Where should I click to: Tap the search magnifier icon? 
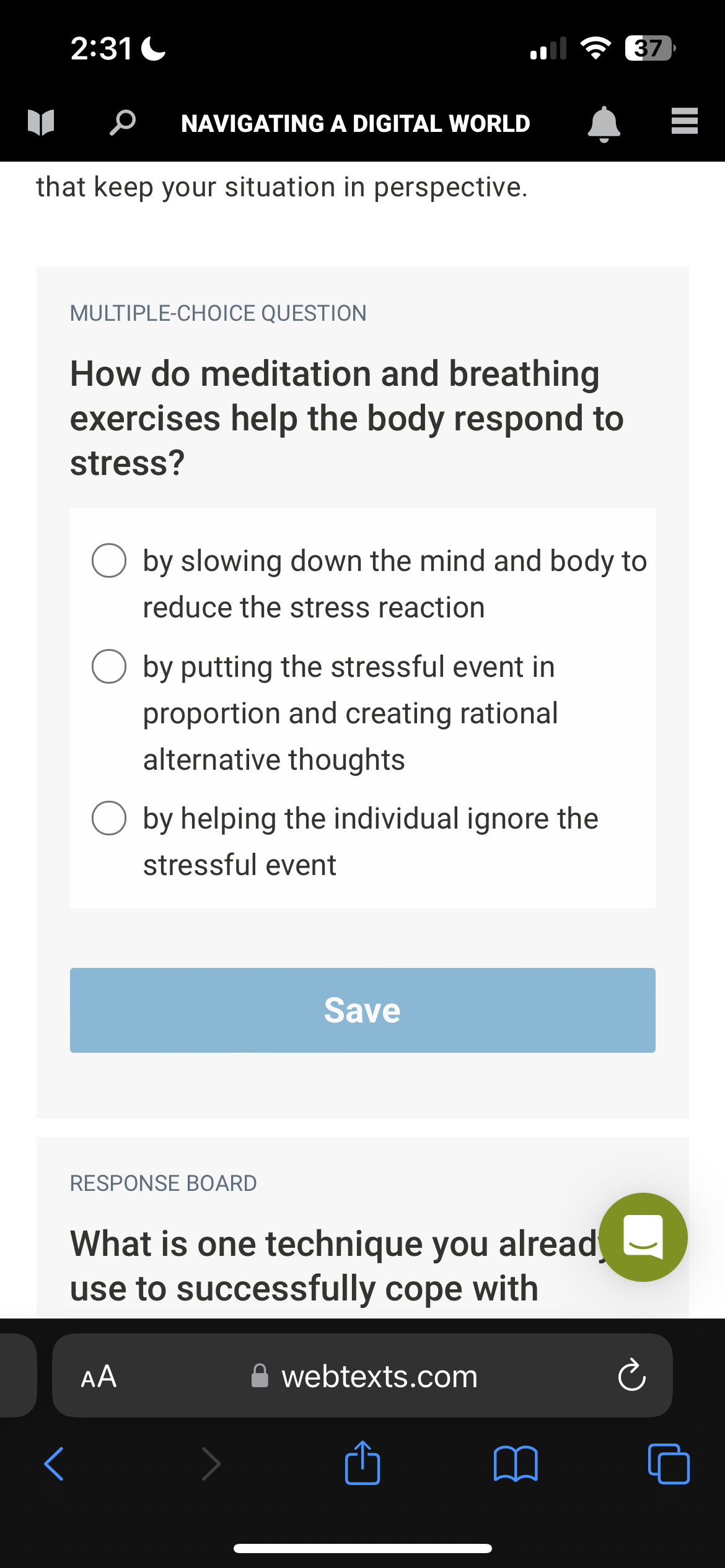coord(121,123)
